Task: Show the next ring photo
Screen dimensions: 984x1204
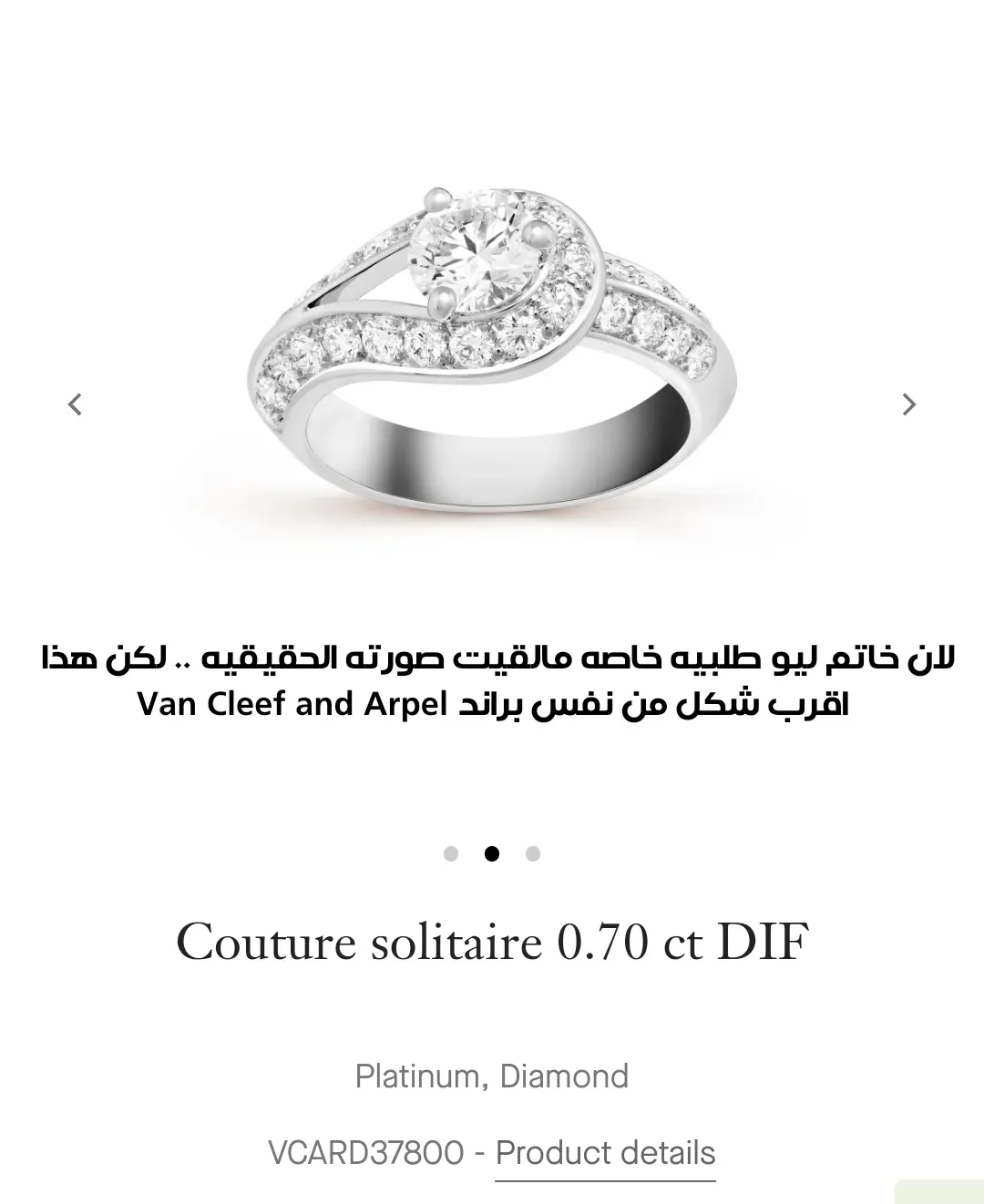Action: [908, 403]
